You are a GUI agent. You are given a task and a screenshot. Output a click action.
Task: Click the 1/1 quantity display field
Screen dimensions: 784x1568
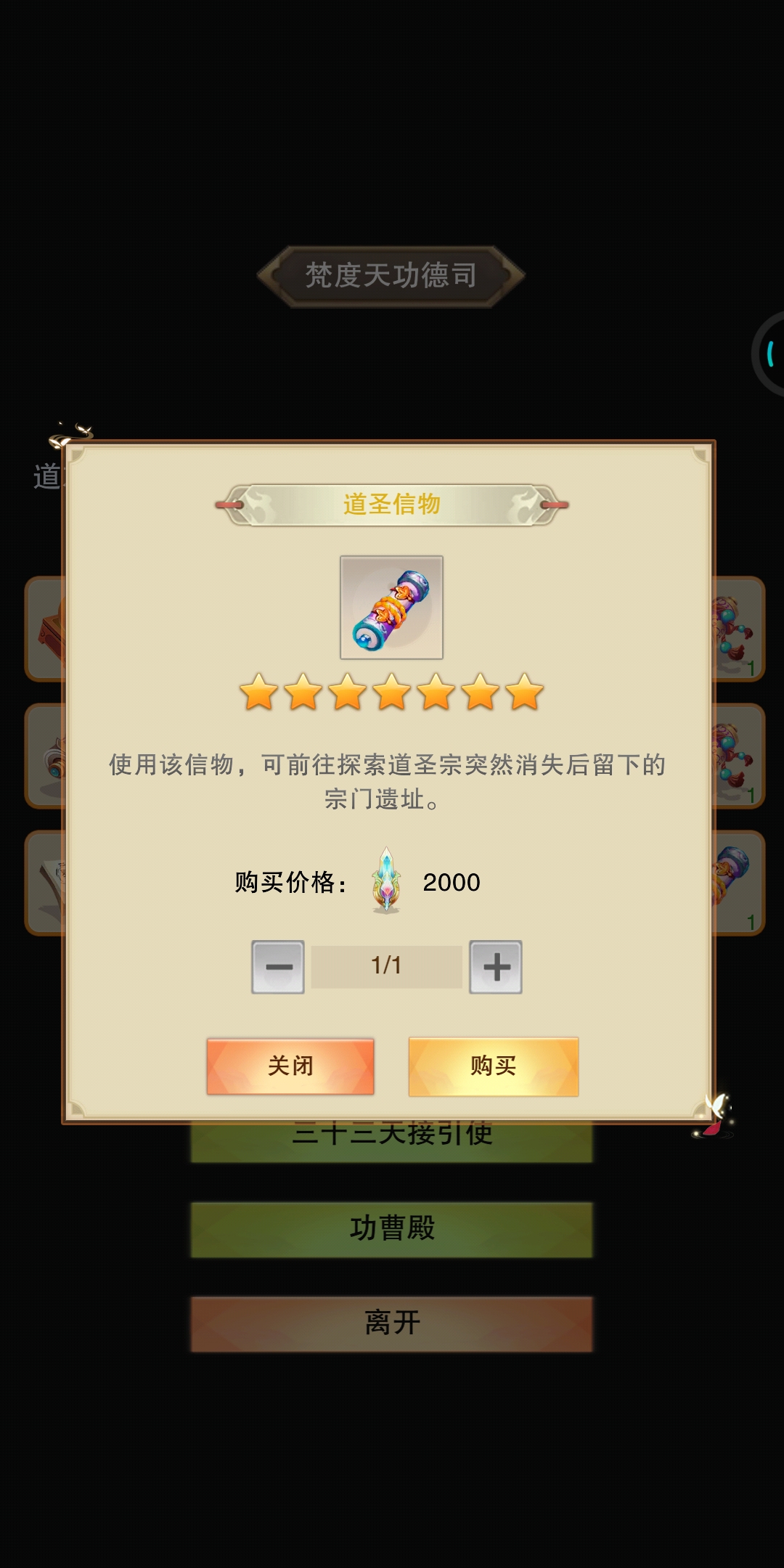point(387,965)
